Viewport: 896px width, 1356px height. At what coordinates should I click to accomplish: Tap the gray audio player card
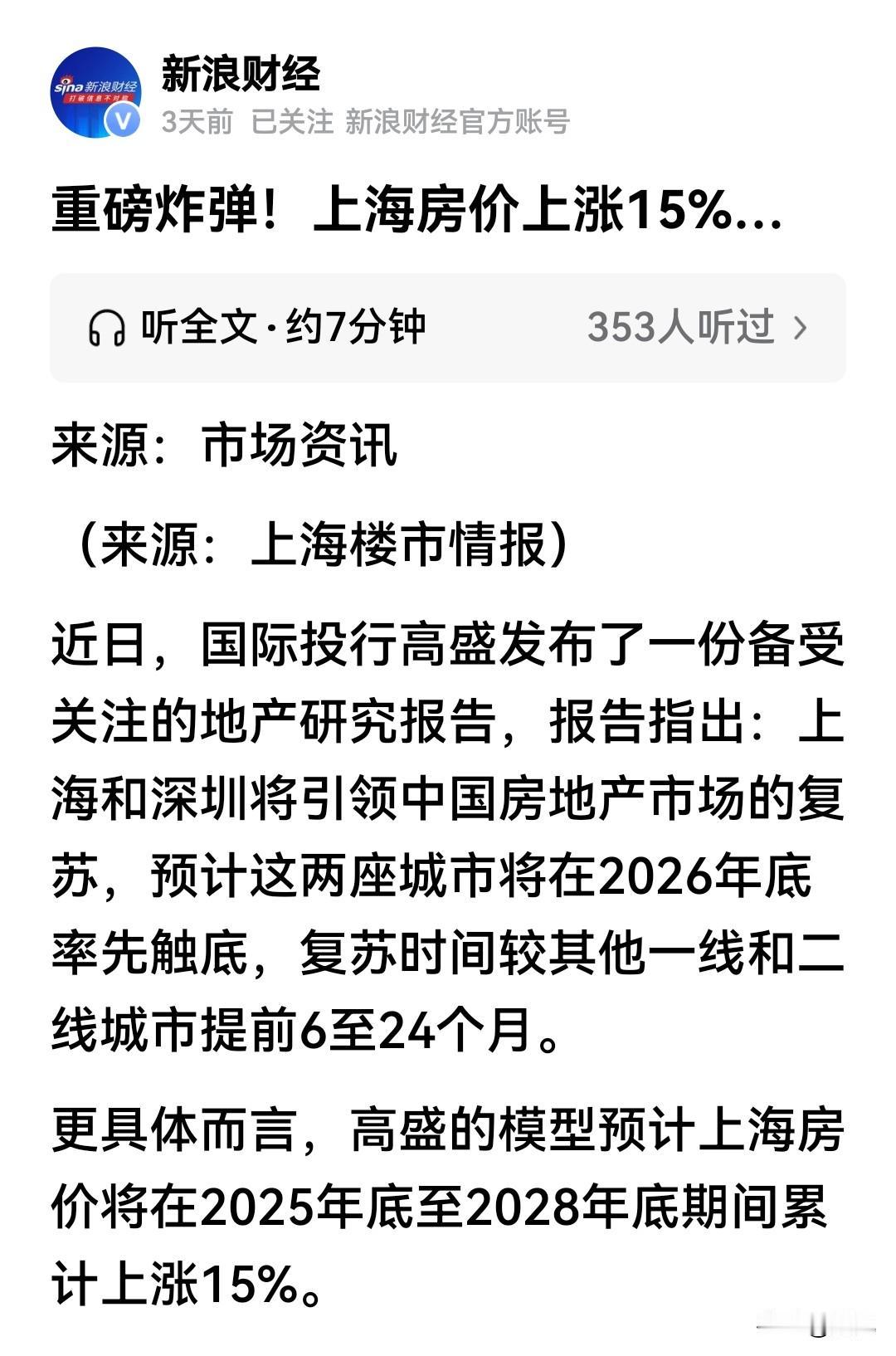(448, 327)
